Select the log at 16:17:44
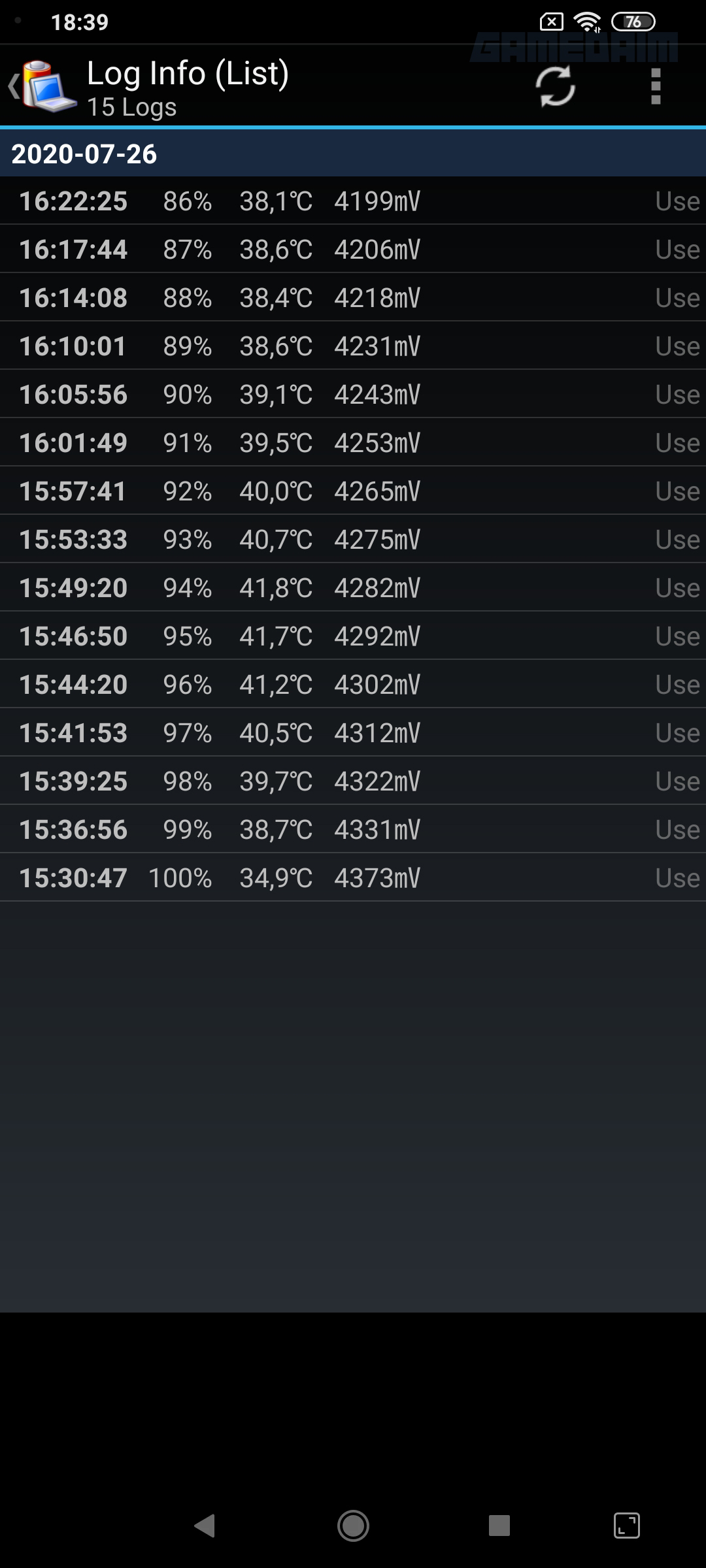Viewport: 706px width, 1568px height. point(353,250)
